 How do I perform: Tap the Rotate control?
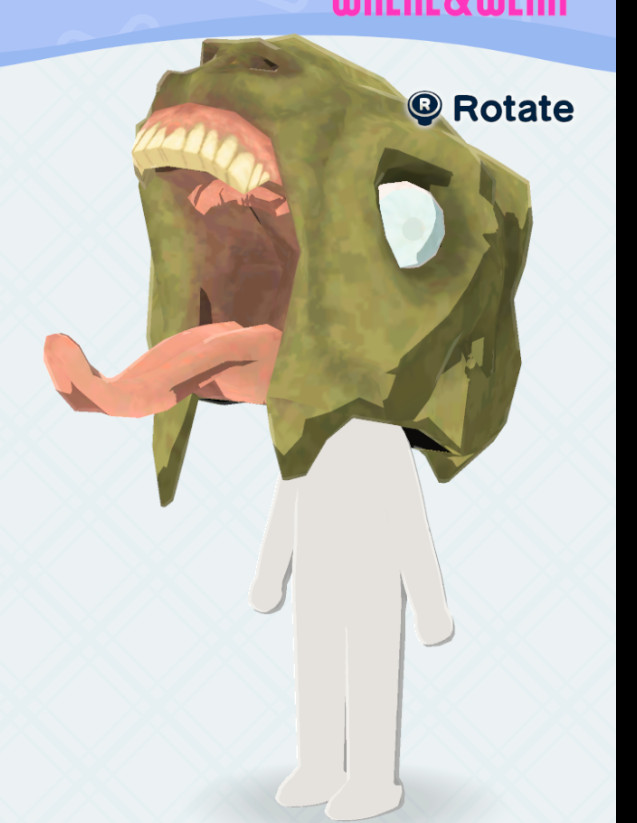491,108
